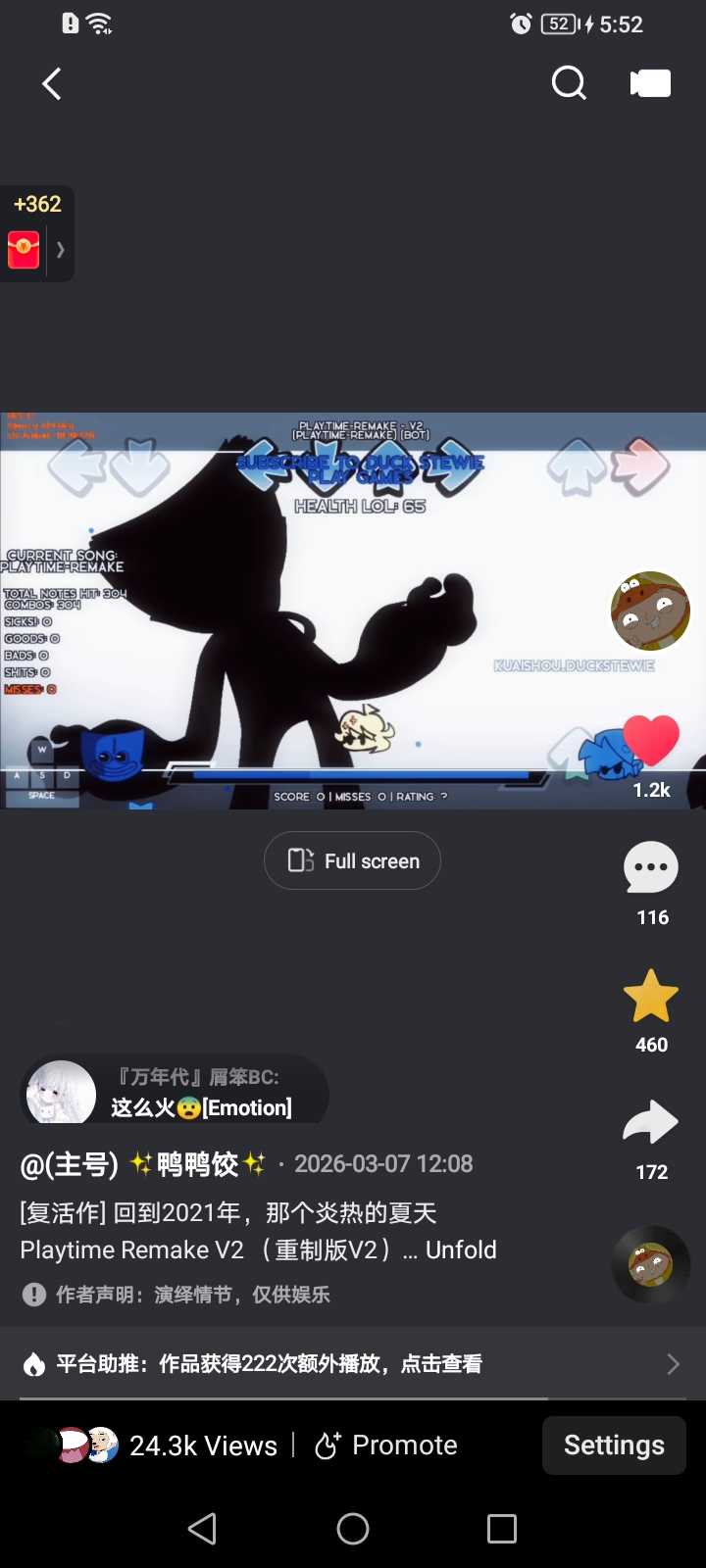Image resolution: width=706 pixels, height=1568 pixels.
Task: Share the video using the arrow icon
Action: [651, 1124]
